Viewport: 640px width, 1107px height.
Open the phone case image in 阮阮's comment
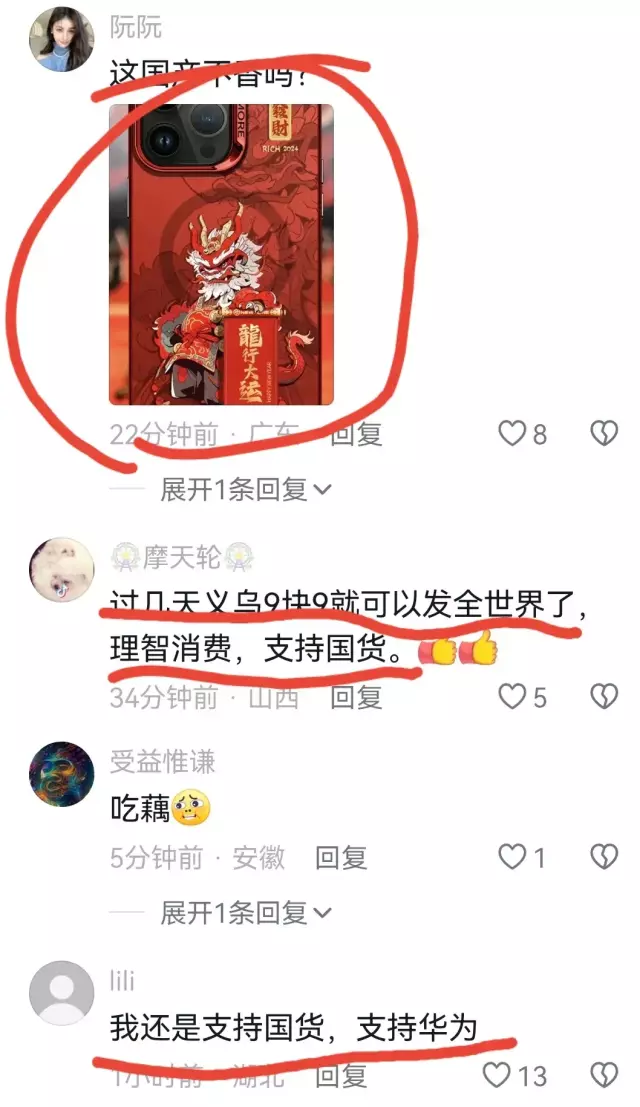[x=221, y=254]
